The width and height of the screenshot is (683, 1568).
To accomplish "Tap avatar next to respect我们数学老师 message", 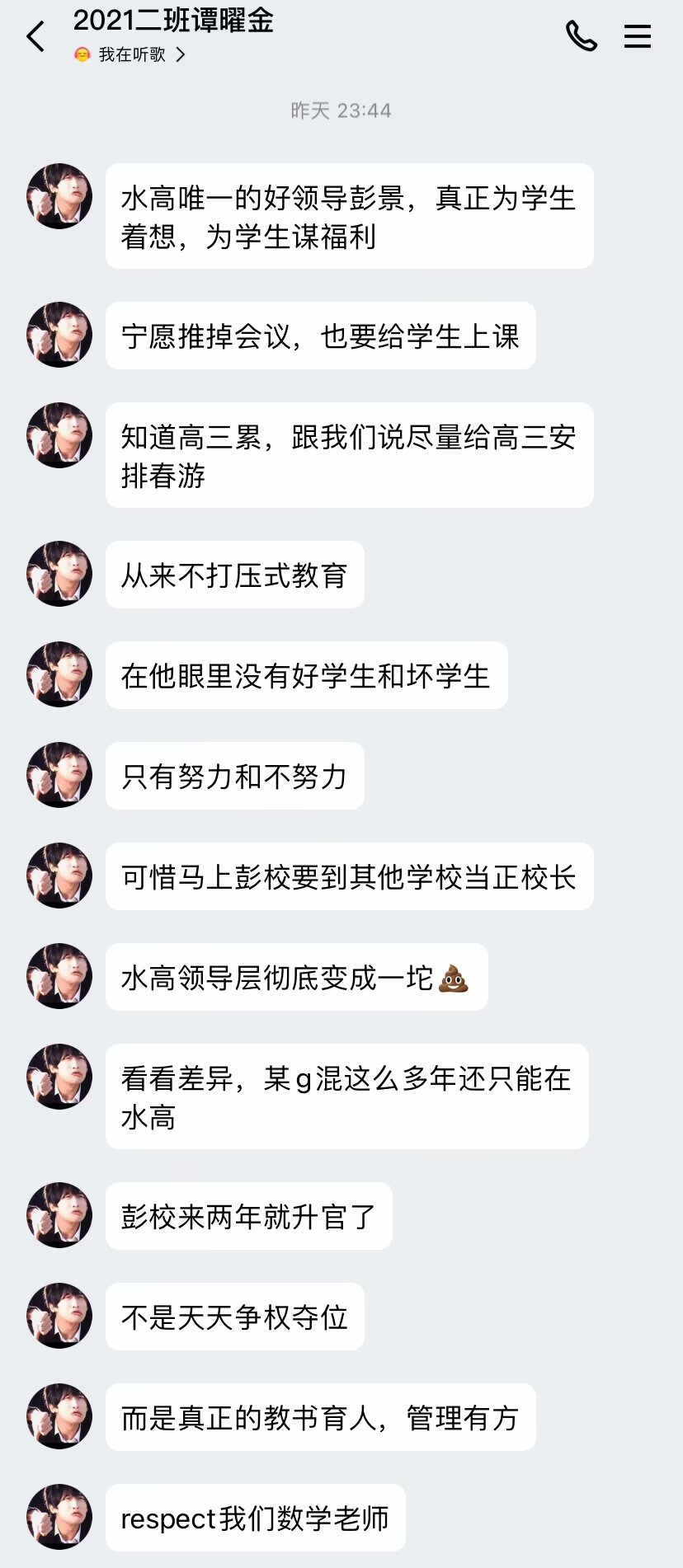I will pyautogui.click(x=59, y=1517).
